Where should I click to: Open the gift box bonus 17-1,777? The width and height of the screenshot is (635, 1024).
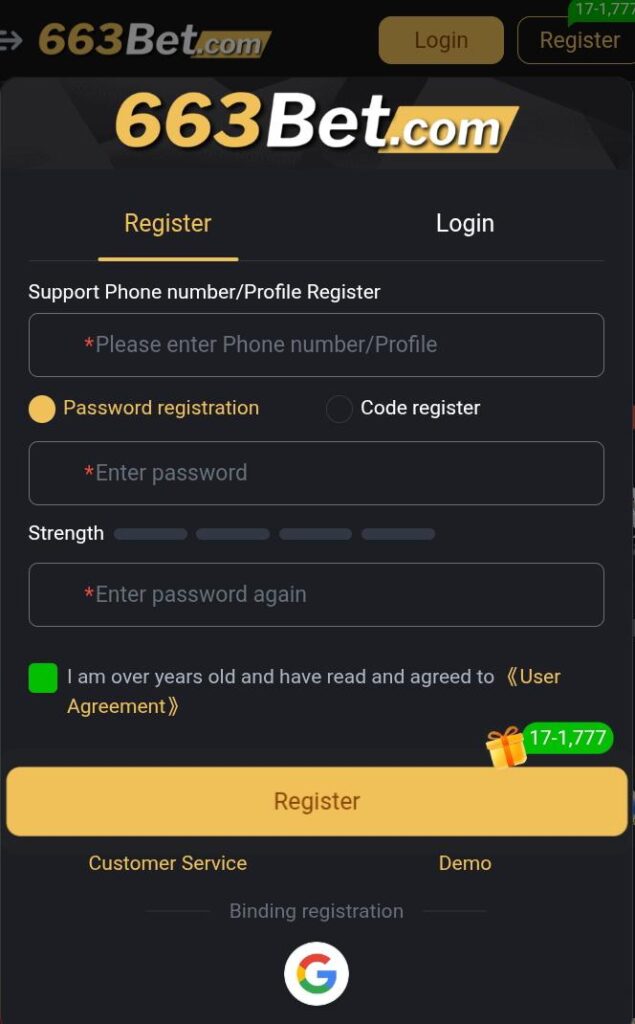pos(507,746)
